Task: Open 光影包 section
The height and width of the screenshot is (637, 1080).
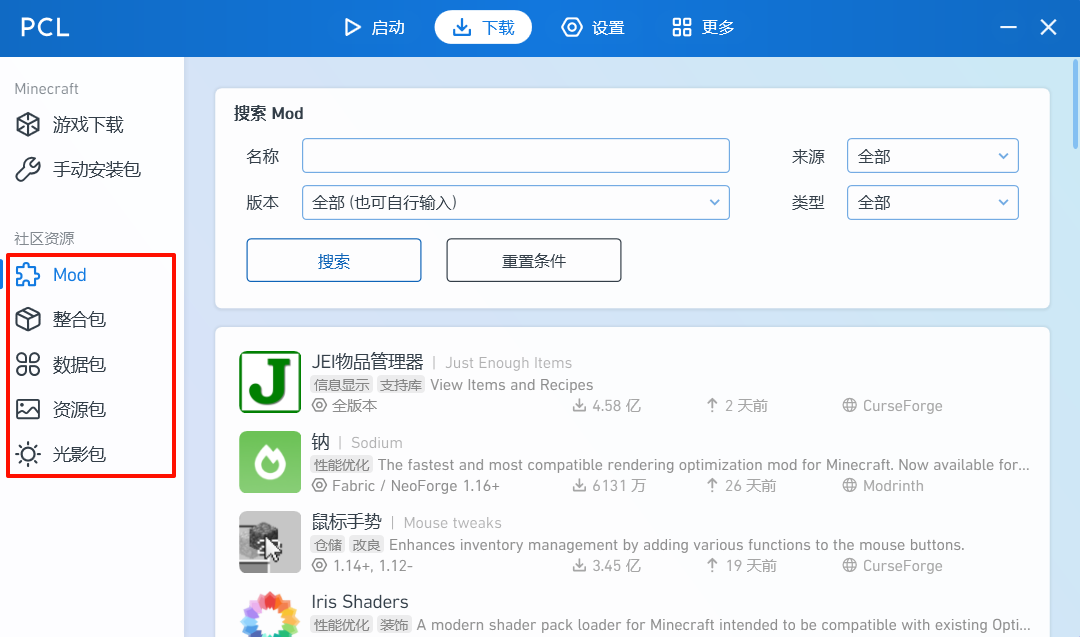Action: (79, 455)
